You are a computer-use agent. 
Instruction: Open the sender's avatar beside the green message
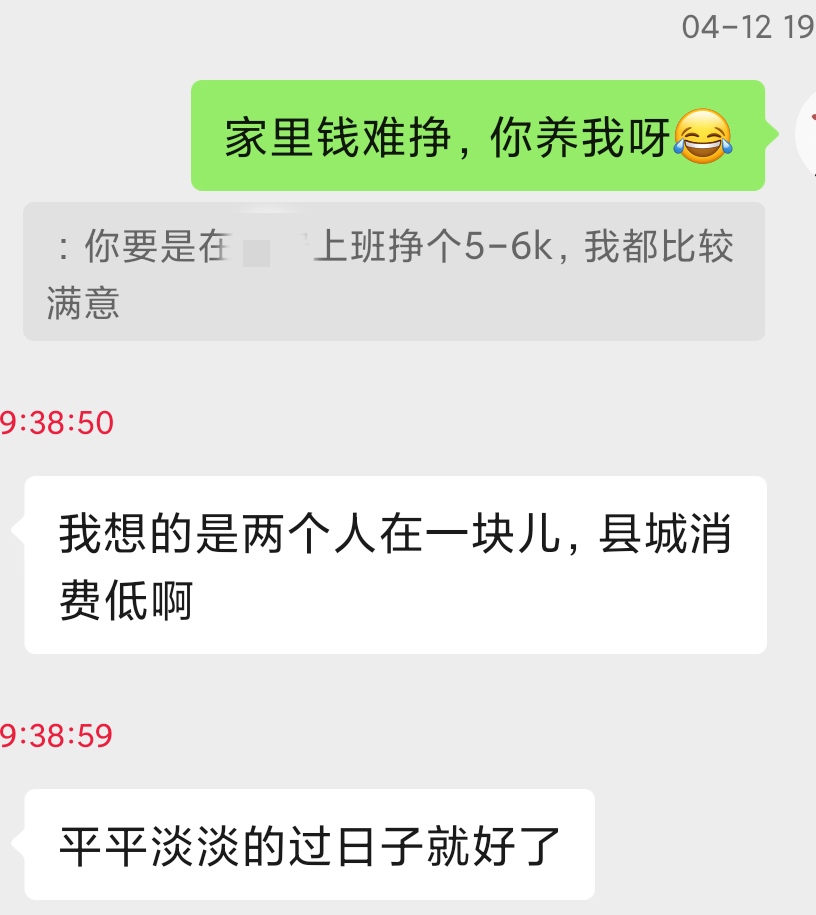coord(806,135)
